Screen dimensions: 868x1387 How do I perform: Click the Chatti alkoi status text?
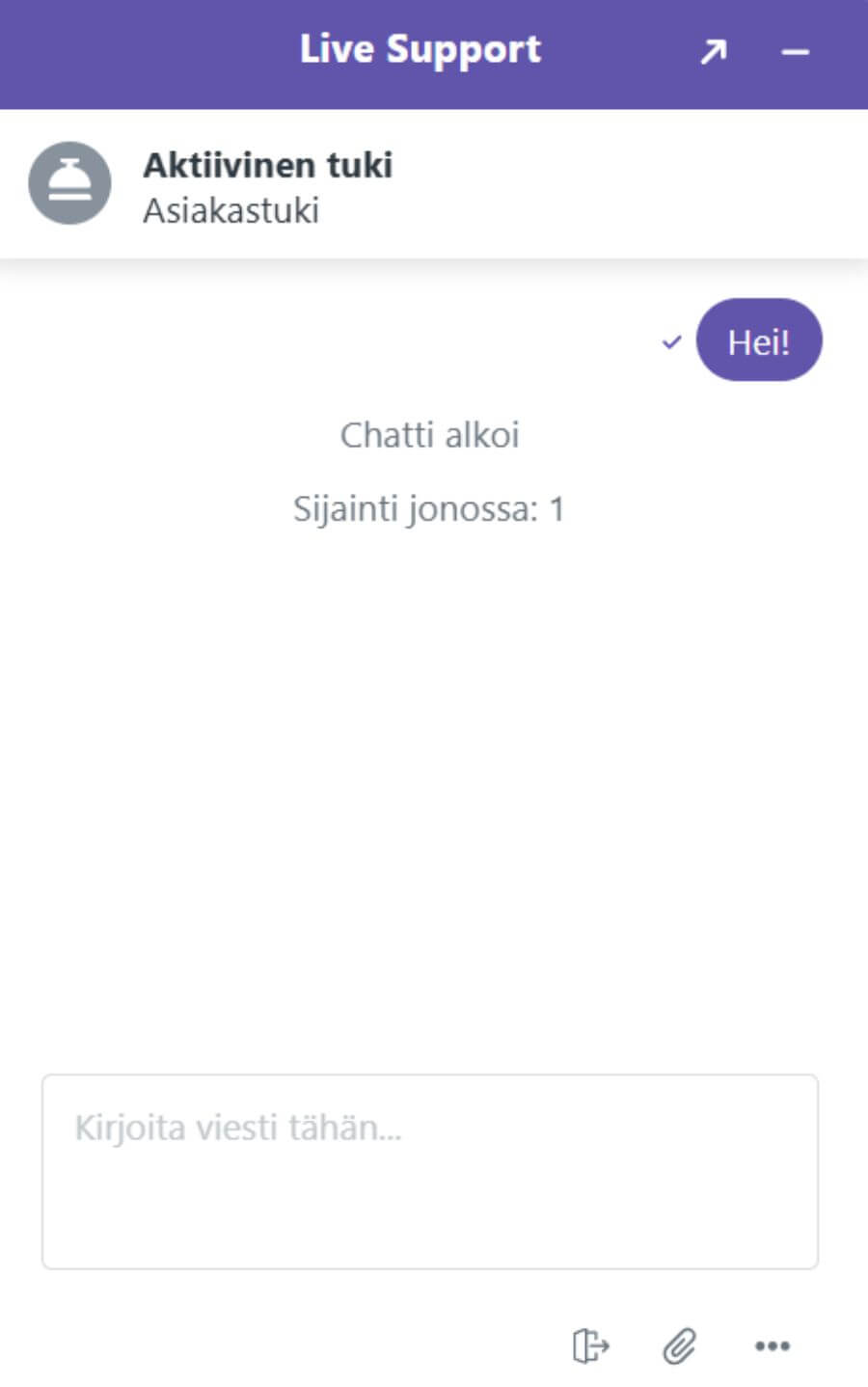[x=429, y=435]
